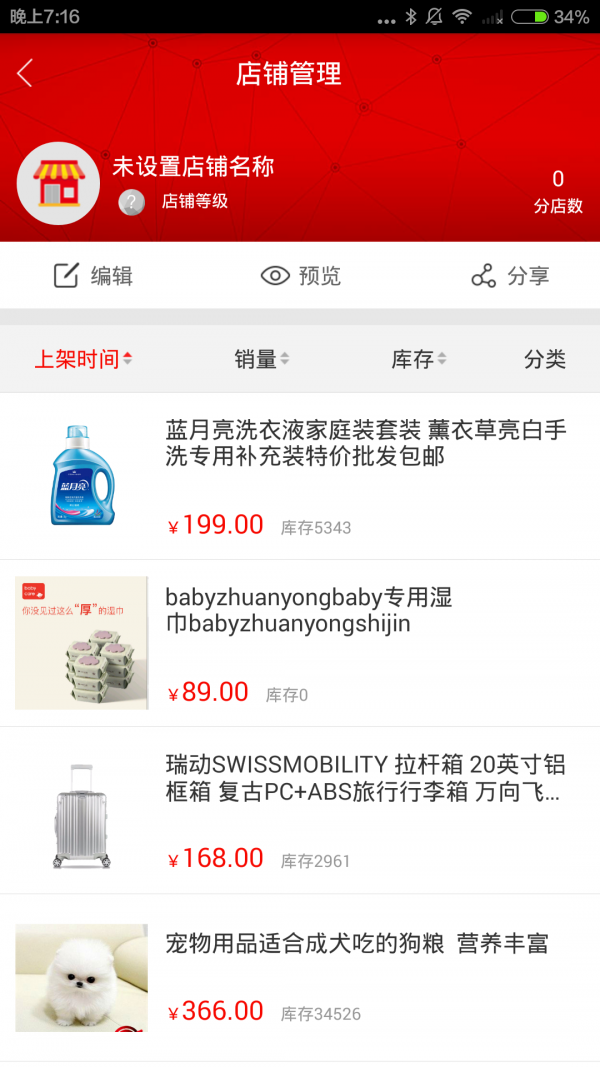This screenshot has height=1067, width=600.
Task: Go back from 店铺管理
Action: [x=26, y=73]
